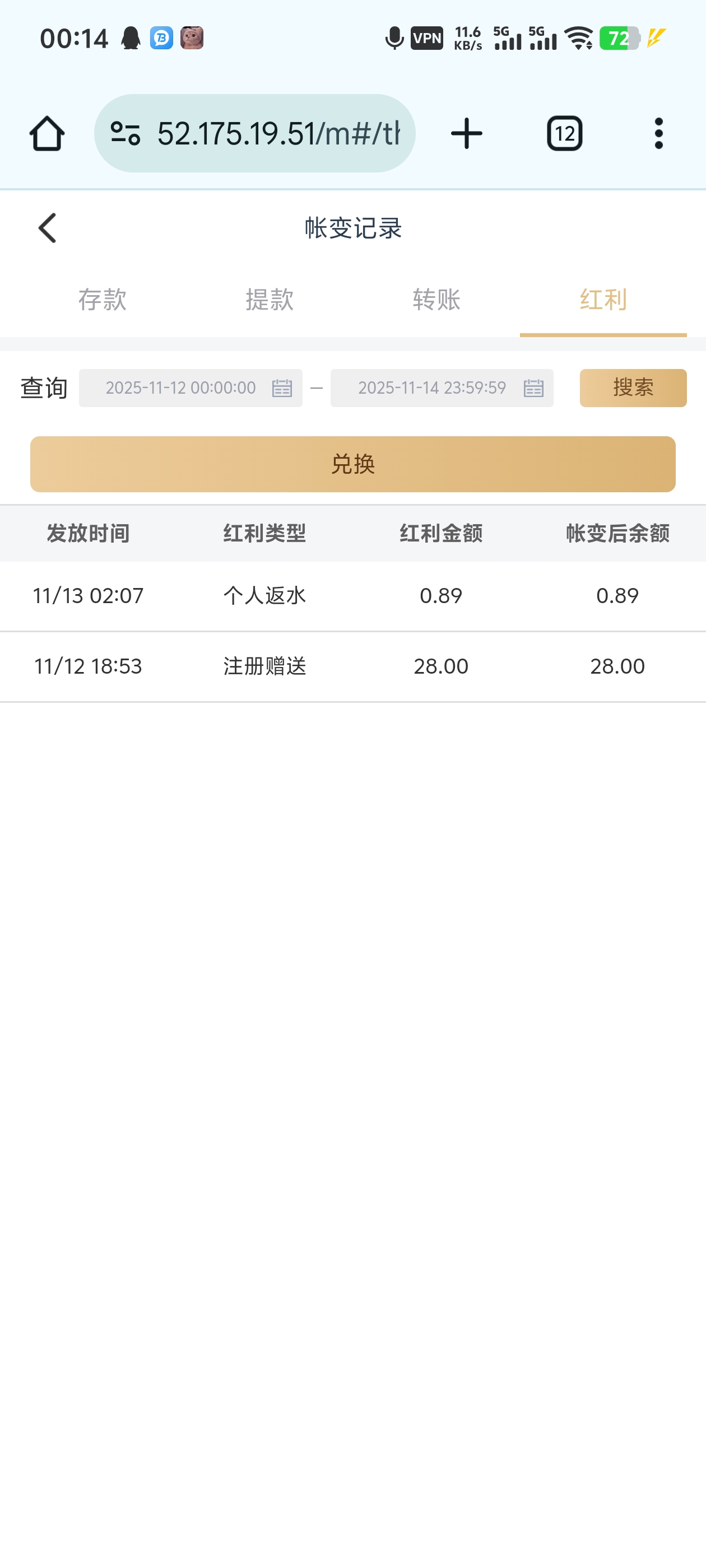Open the browser overflow menu

(x=658, y=133)
